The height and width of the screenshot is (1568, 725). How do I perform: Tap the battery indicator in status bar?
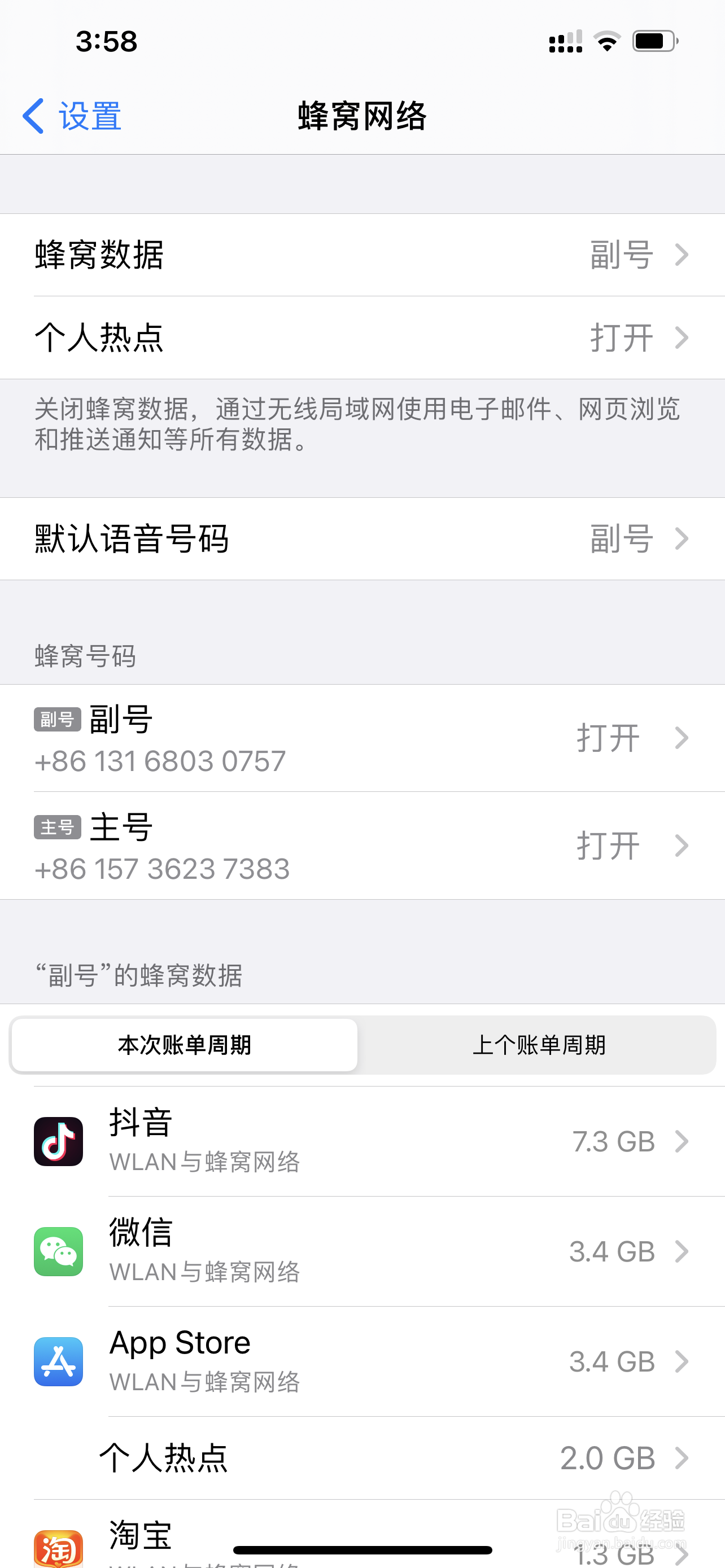654,40
